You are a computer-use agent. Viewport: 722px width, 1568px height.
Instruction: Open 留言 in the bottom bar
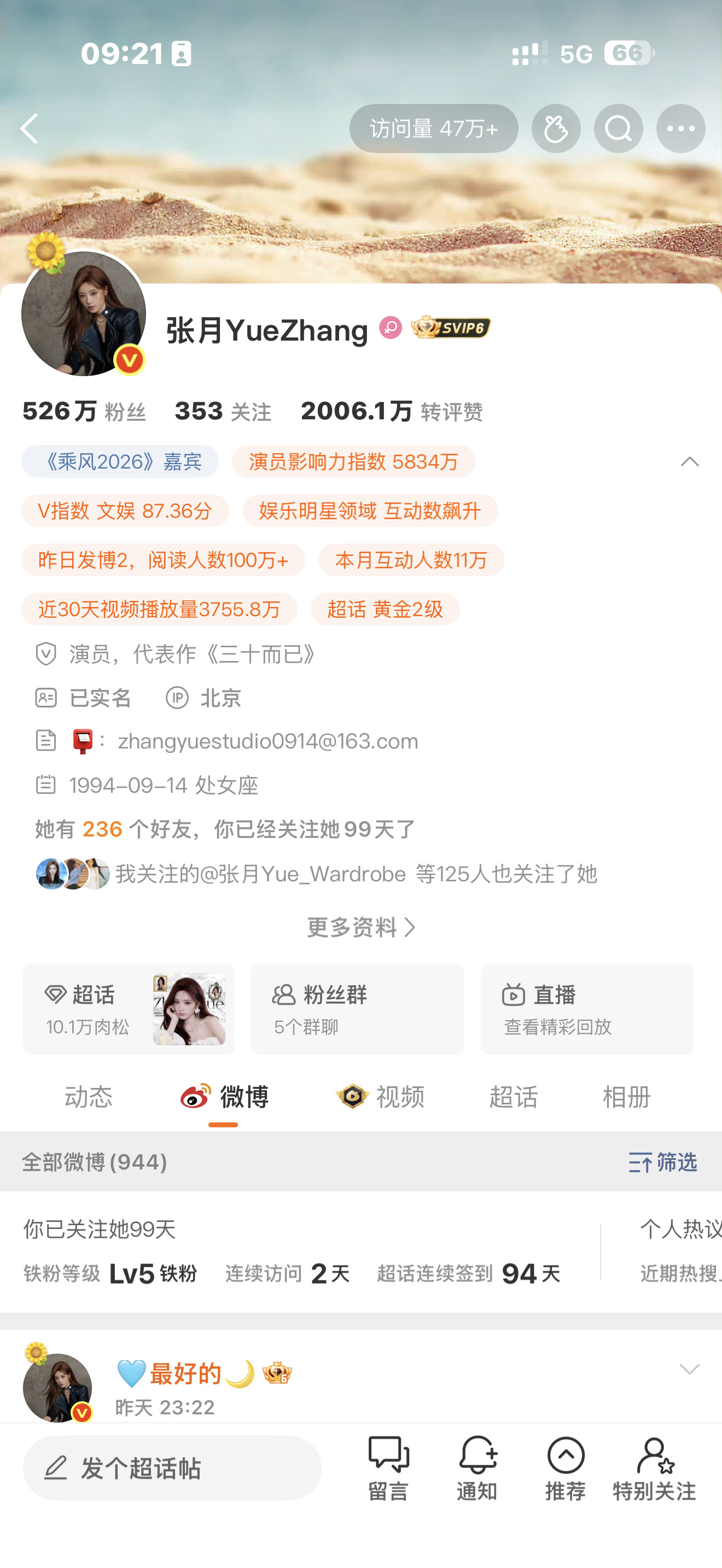(x=388, y=1468)
